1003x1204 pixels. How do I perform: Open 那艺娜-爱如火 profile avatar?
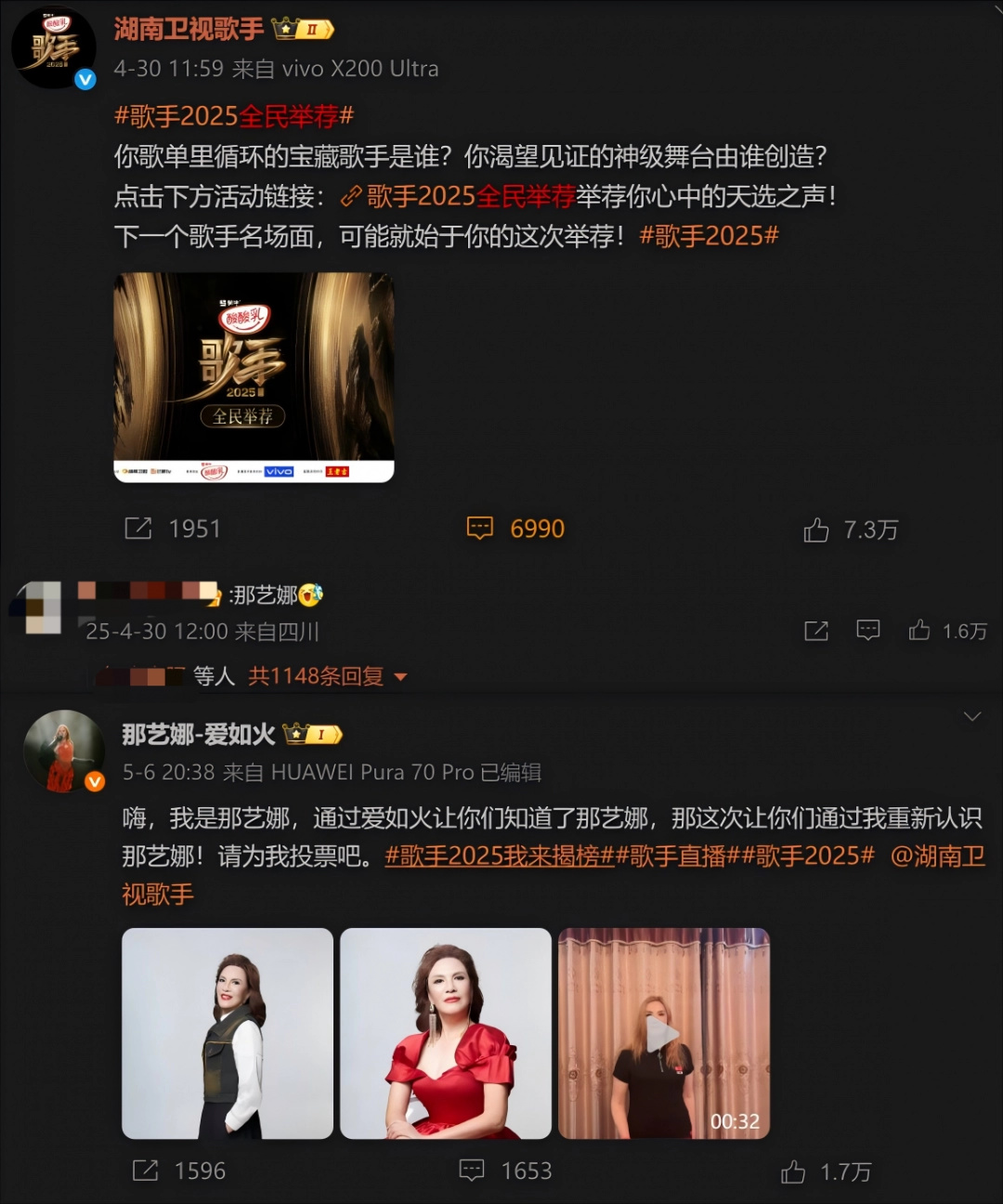(x=63, y=751)
